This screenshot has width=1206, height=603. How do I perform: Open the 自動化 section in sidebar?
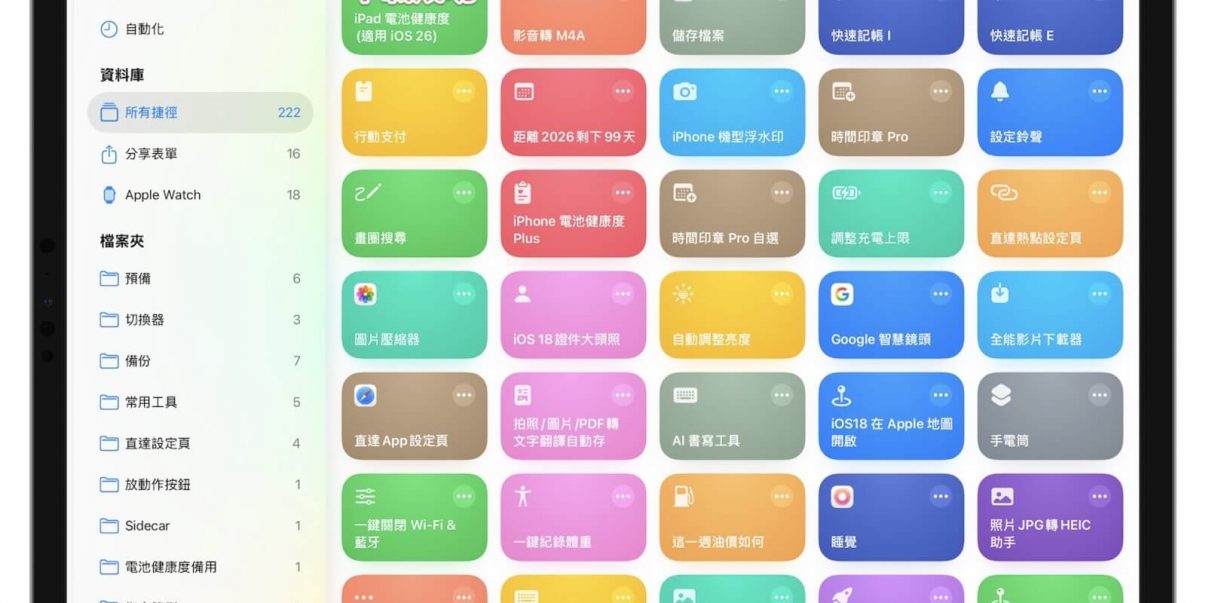(x=144, y=29)
